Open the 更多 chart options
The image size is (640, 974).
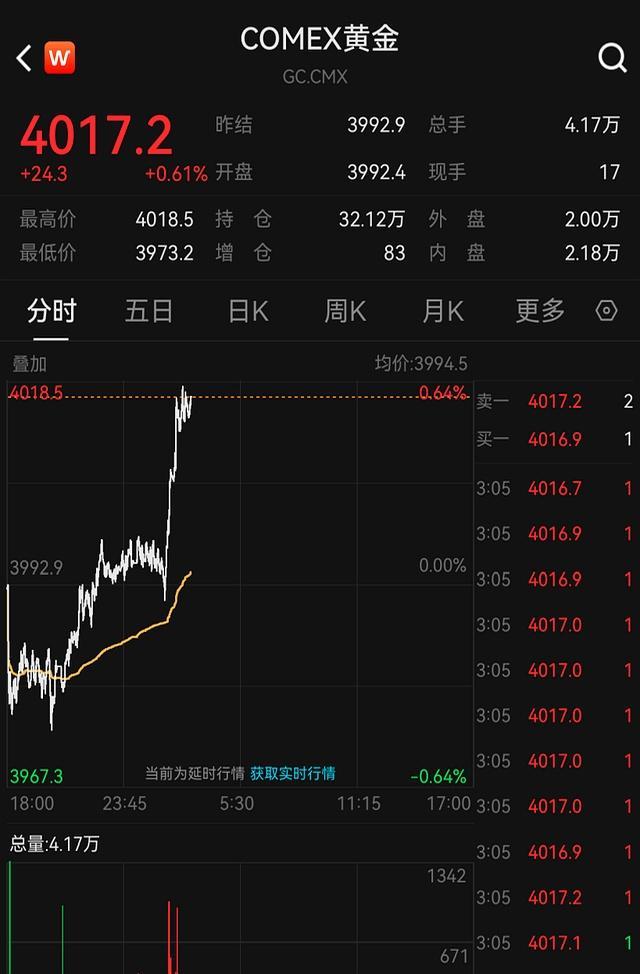pyautogui.click(x=540, y=311)
